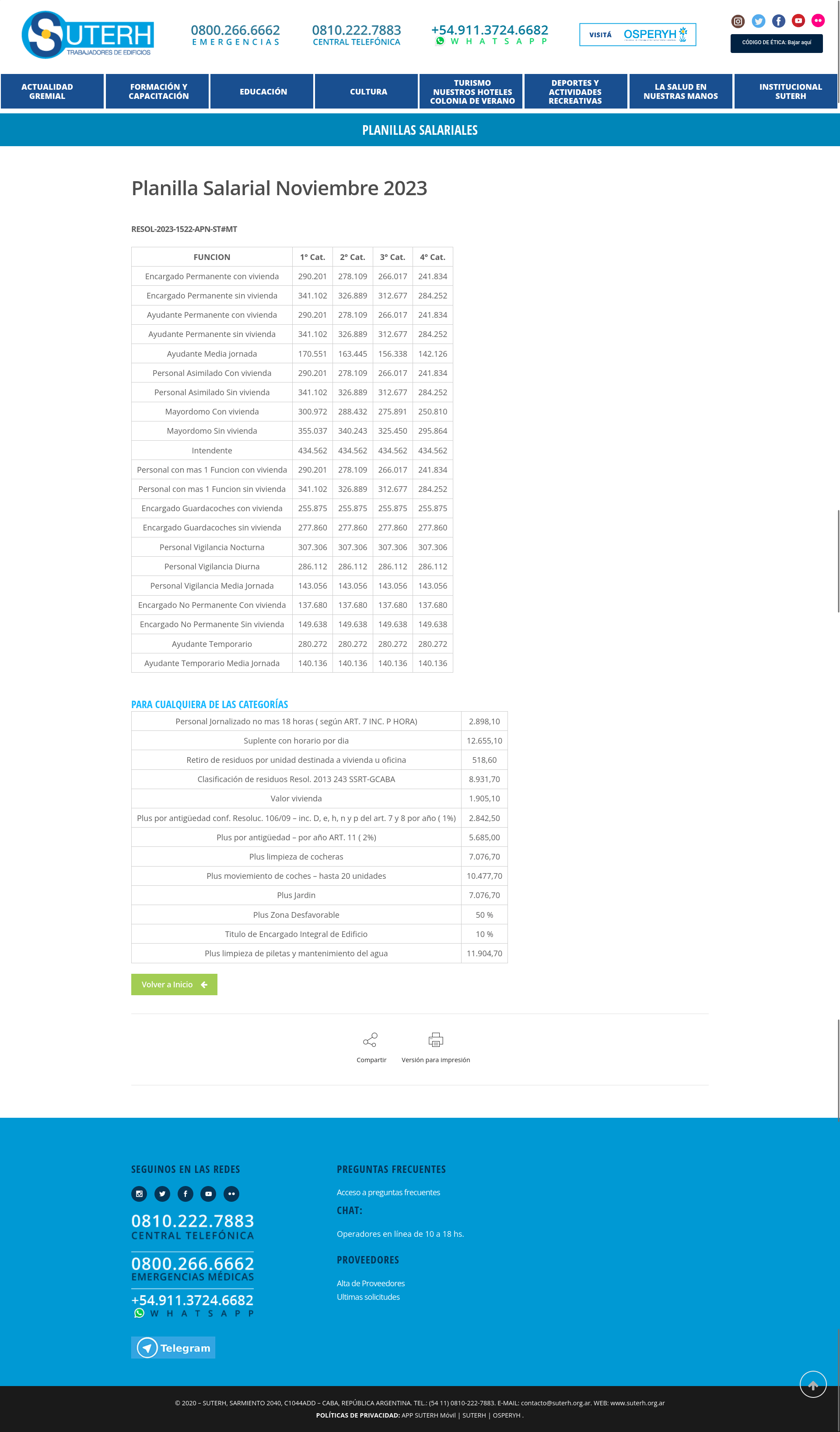Open the header Instagram icon
The width and height of the screenshot is (840, 1432).
point(738,21)
